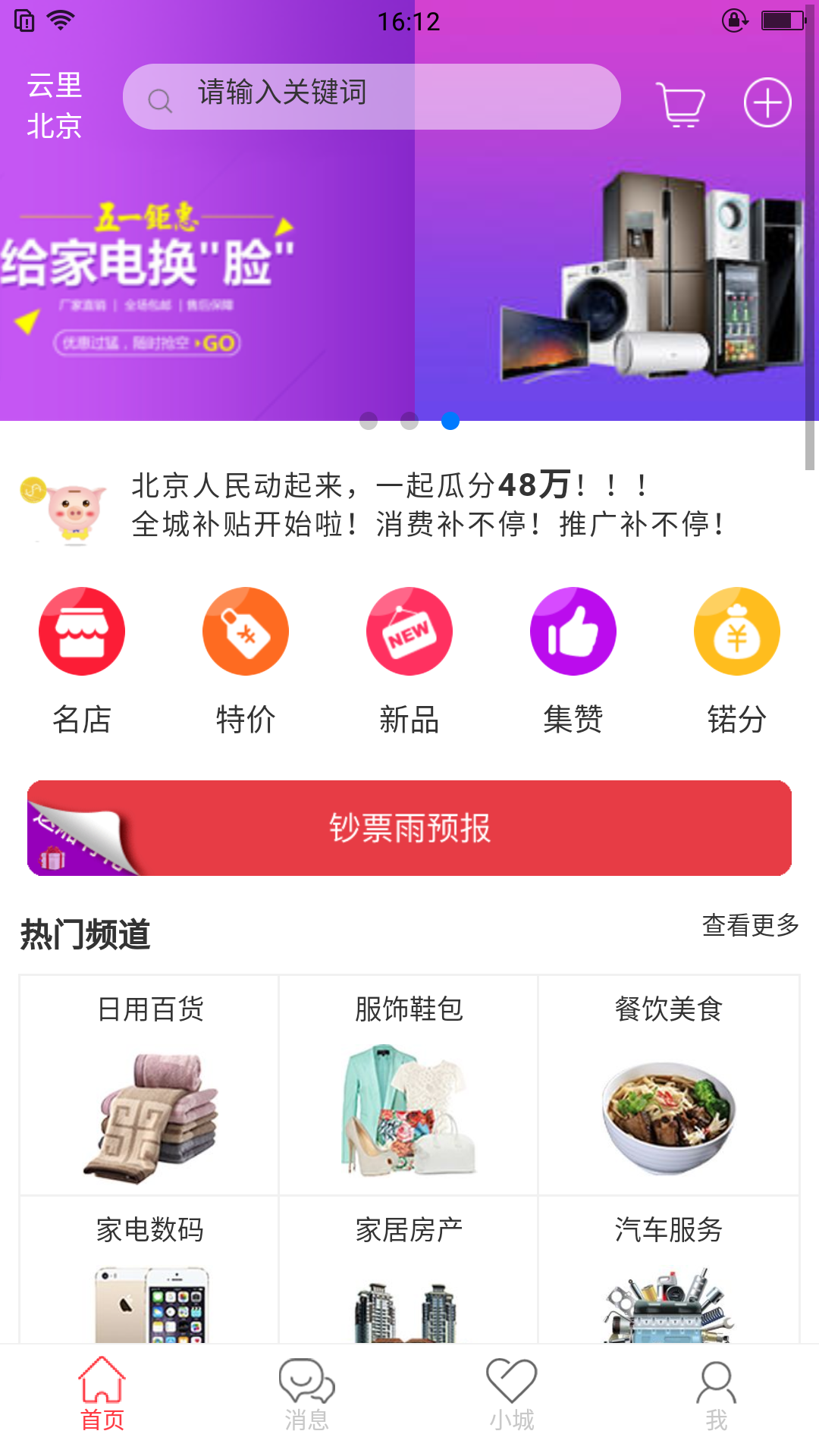
Task: Focus the 请输入关键词 search box
Action: tap(372, 96)
